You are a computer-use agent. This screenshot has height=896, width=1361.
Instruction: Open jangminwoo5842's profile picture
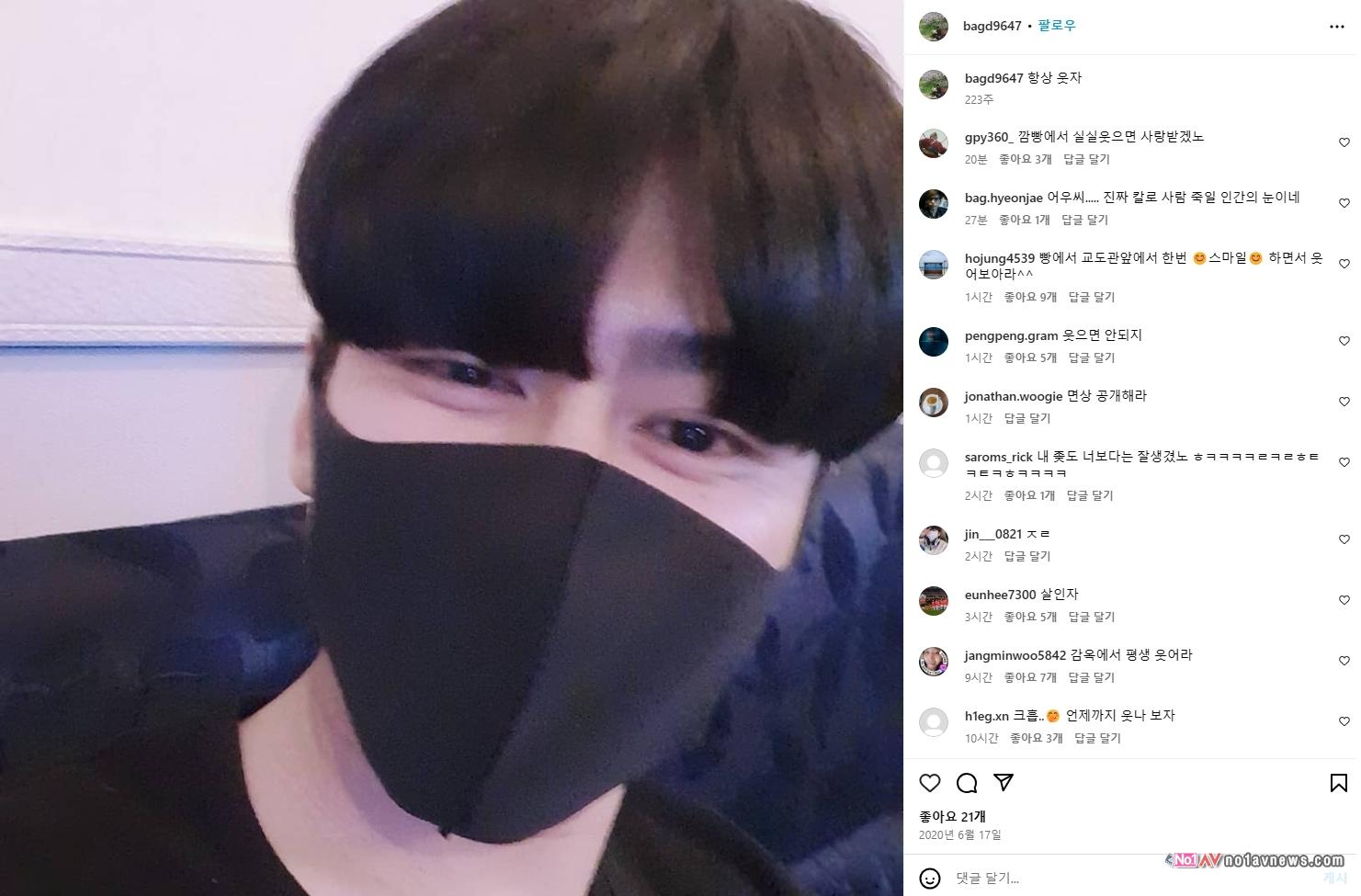934,662
